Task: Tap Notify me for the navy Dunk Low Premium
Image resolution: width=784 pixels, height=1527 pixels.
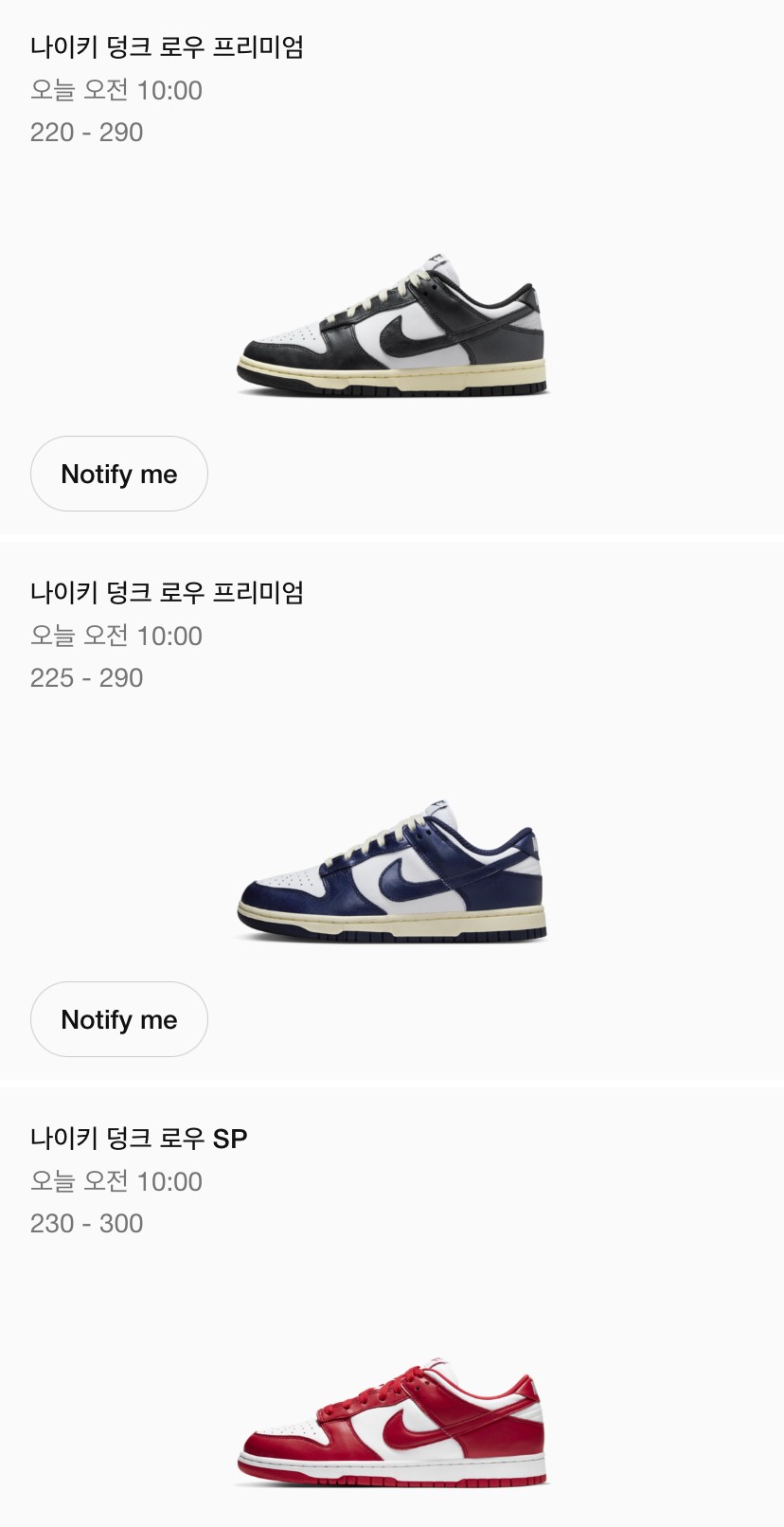Action: pos(119,1019)
